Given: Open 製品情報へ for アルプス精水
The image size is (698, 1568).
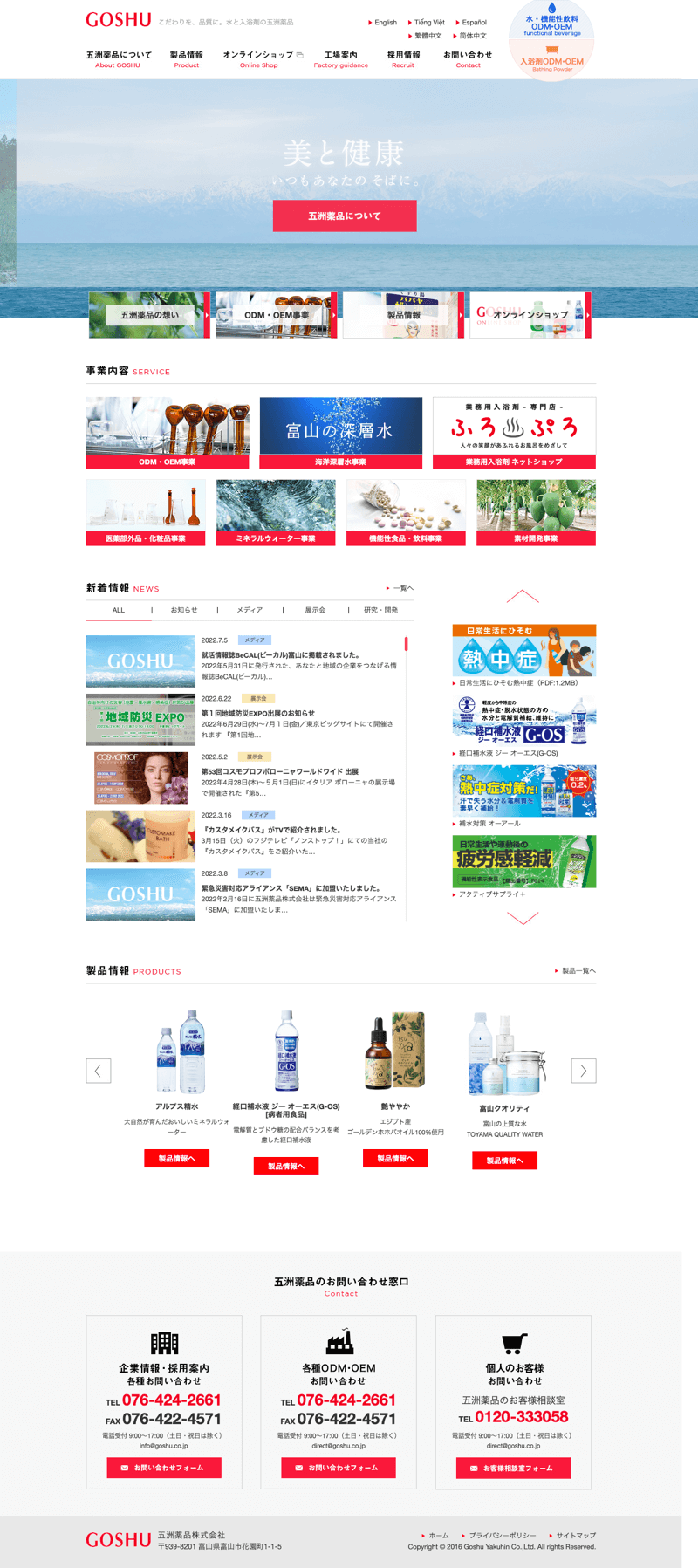Looking at the screenshot, I should tap(176, 1158).
